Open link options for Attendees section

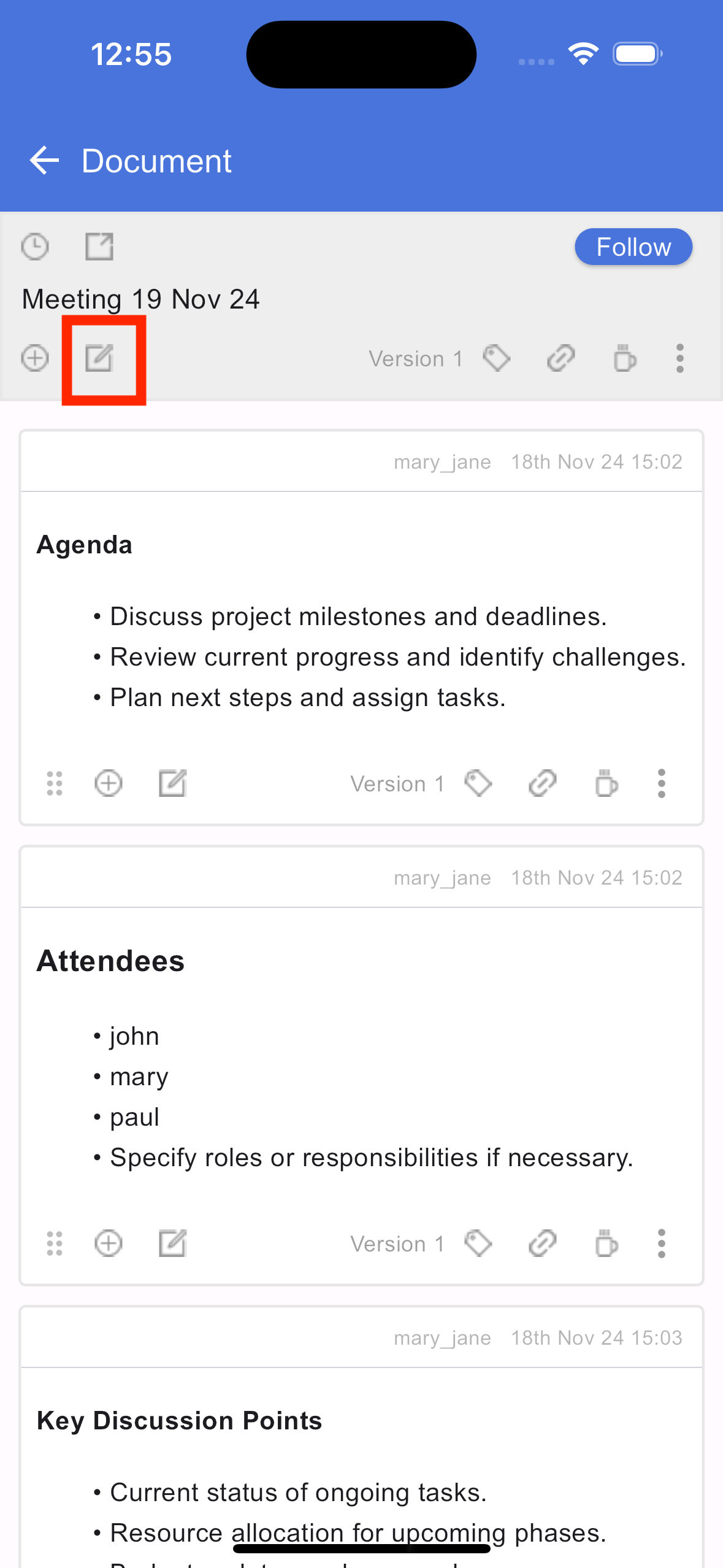(542, 1243)
